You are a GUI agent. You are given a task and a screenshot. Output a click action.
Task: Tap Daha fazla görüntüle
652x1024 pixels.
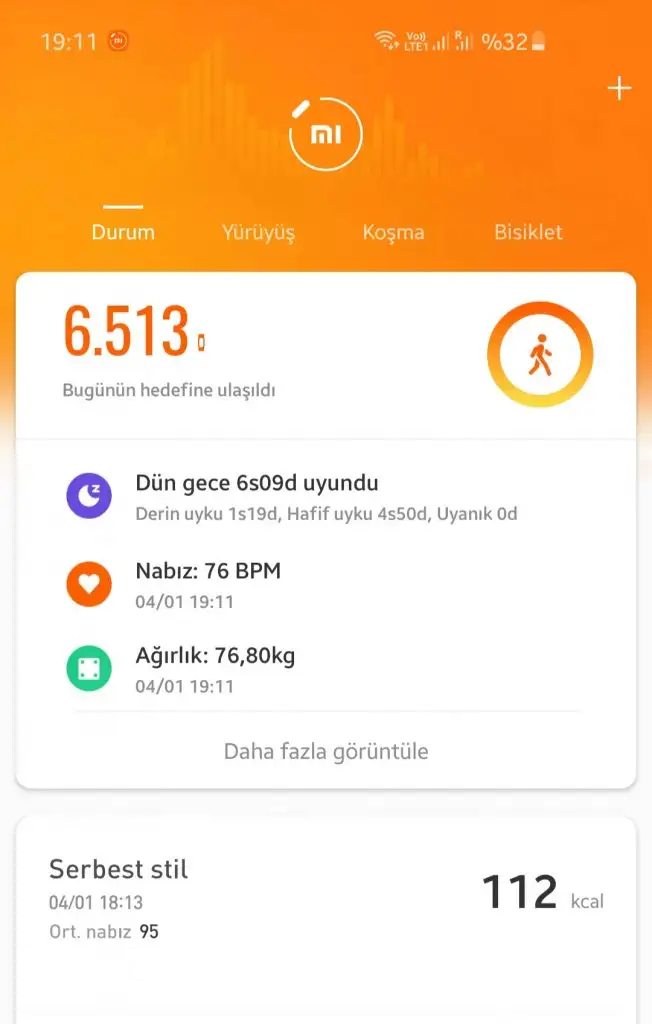coord(326,751)
